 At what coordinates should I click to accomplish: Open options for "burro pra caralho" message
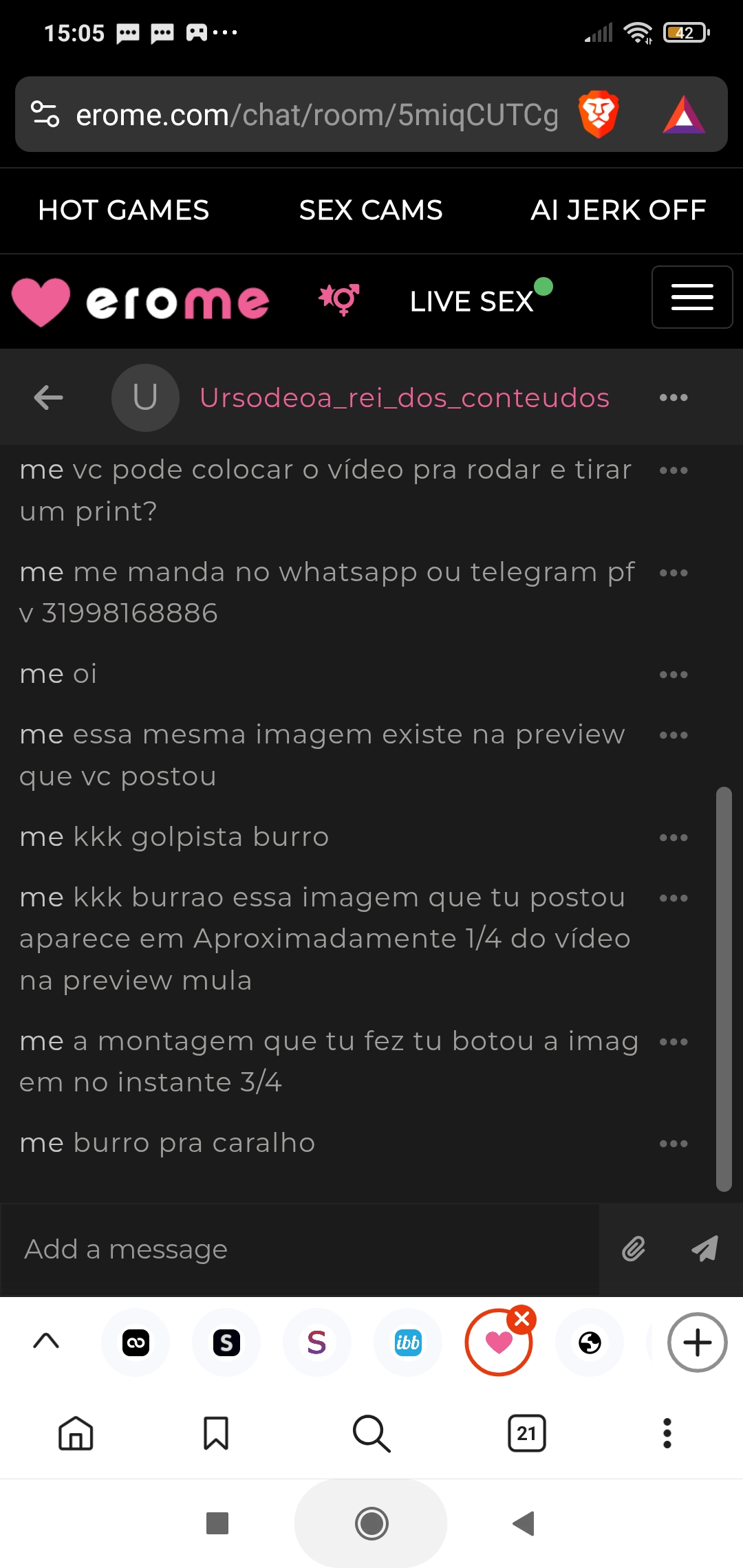click(x=674, y=1144)
